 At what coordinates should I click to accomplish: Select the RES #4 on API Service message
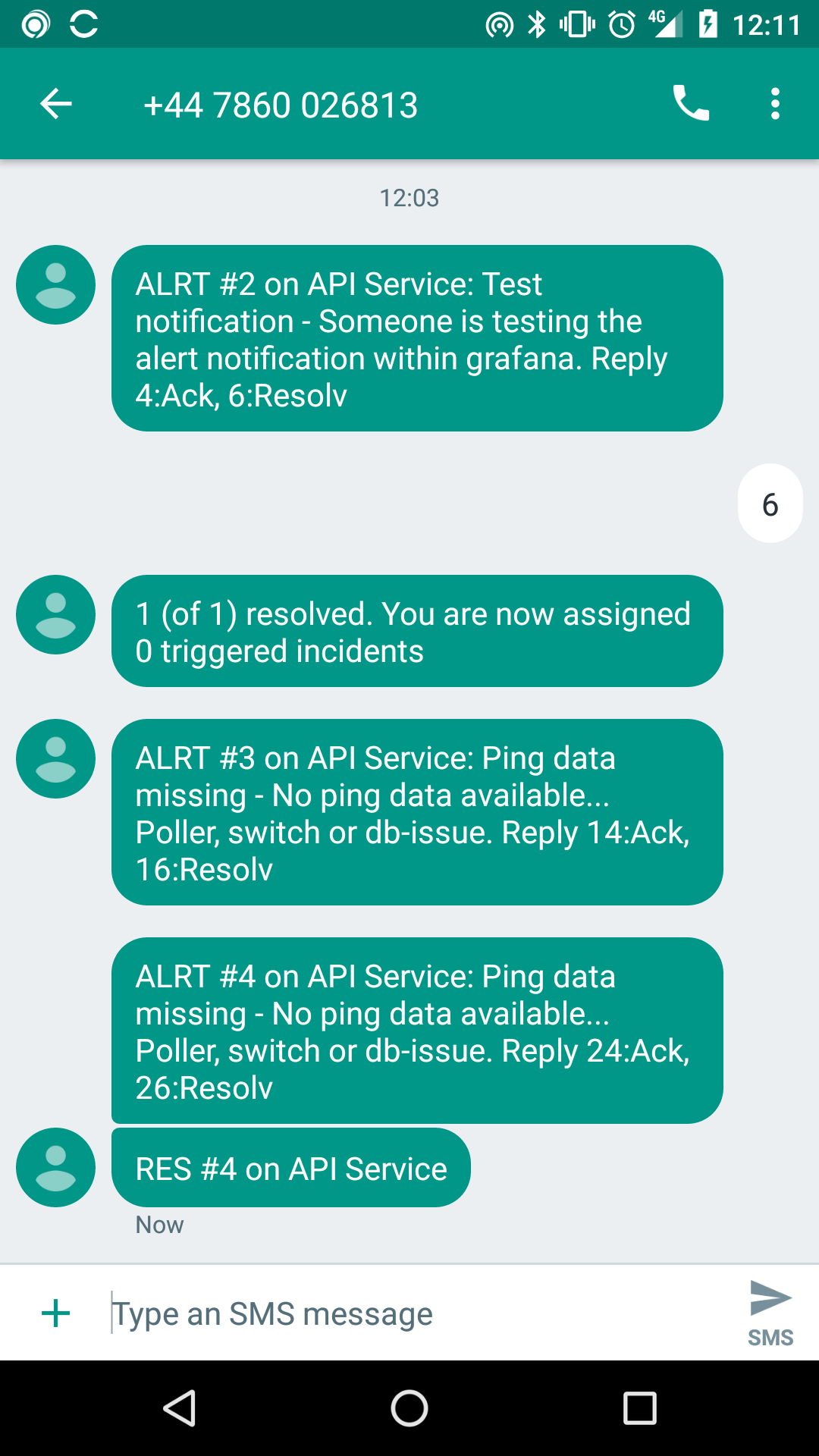[x=291, y=1168]
